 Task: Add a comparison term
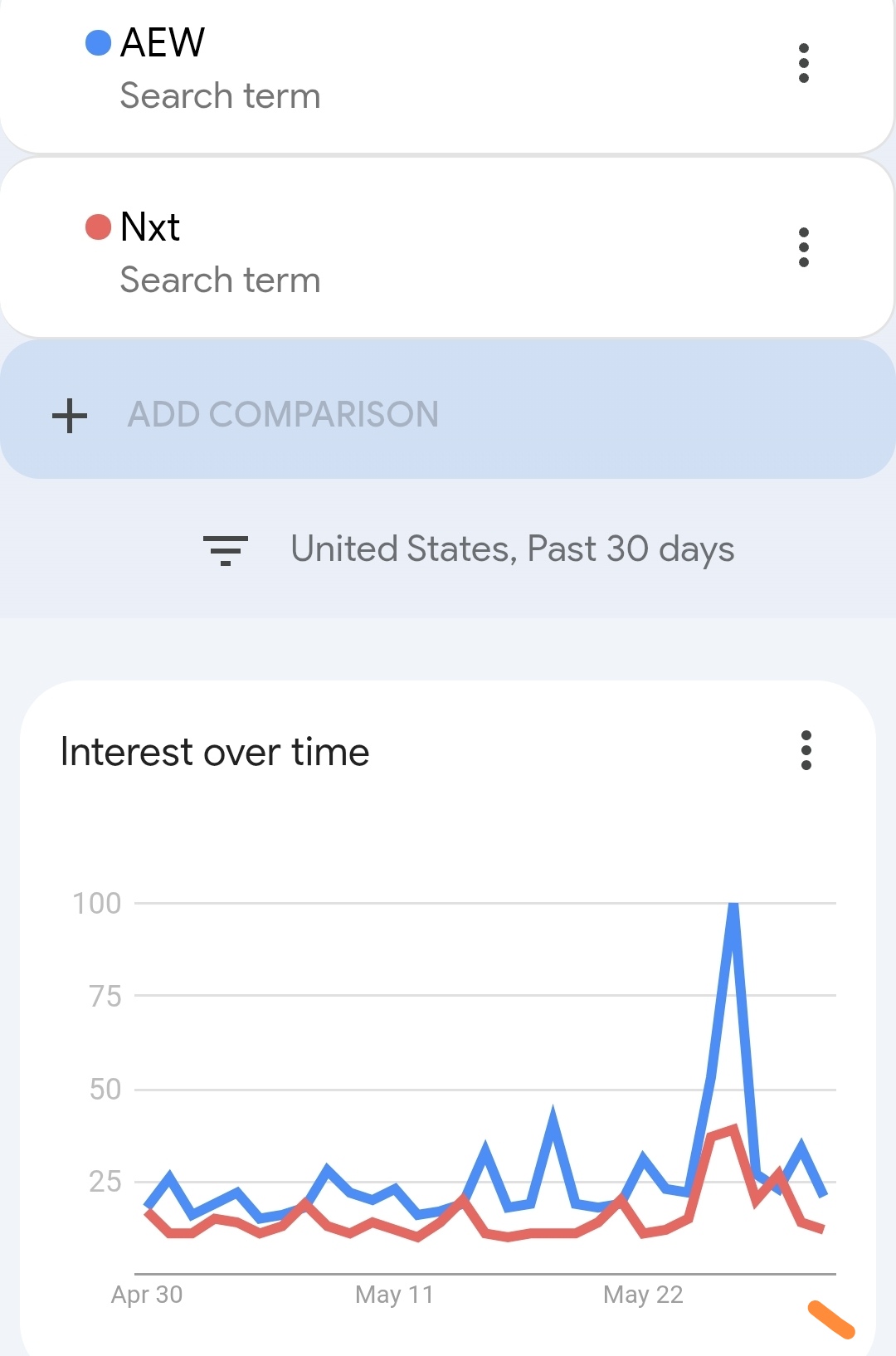coord(282,414)
